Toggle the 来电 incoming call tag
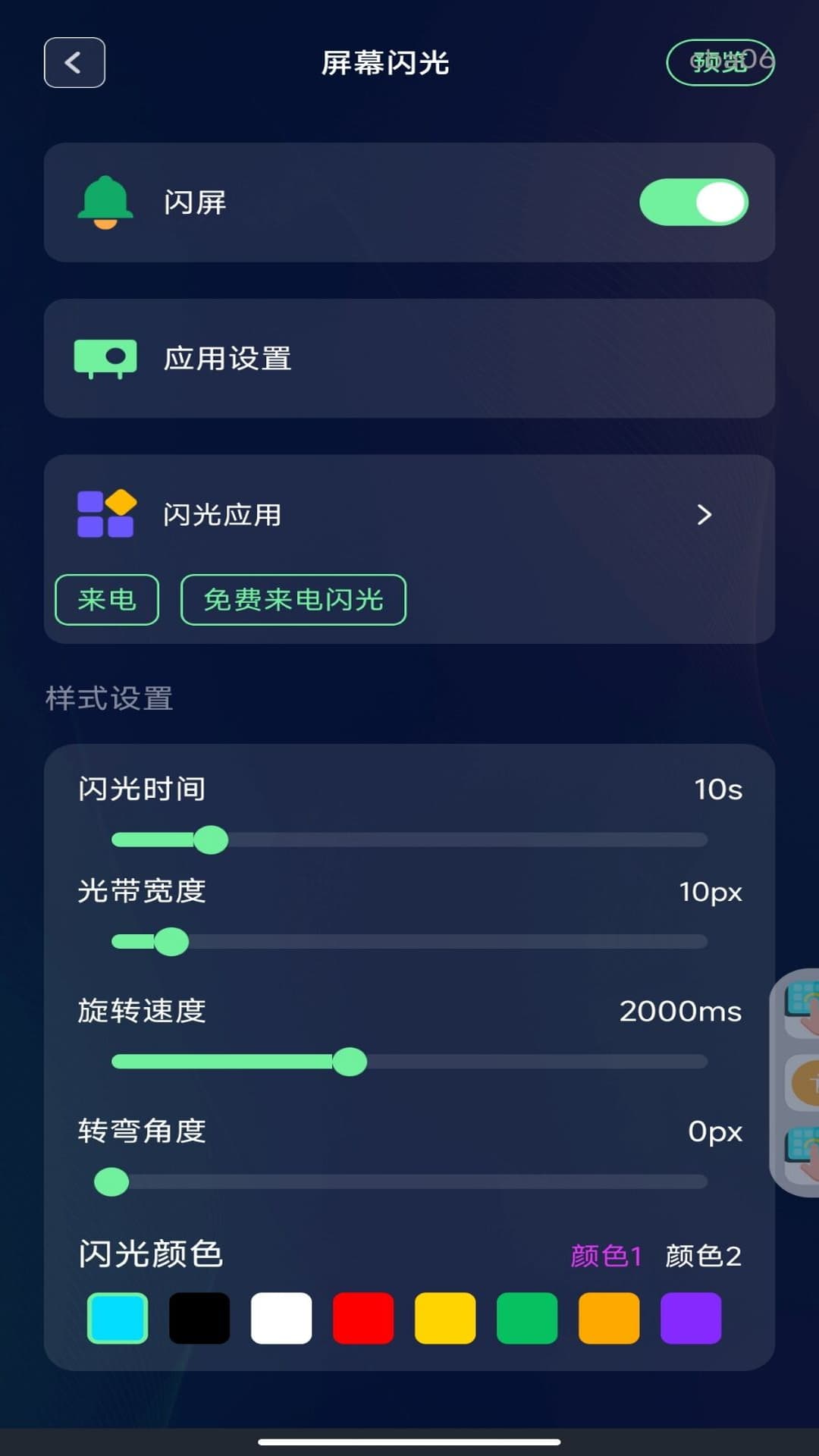The image size is (819, 1456). (106, 599)
